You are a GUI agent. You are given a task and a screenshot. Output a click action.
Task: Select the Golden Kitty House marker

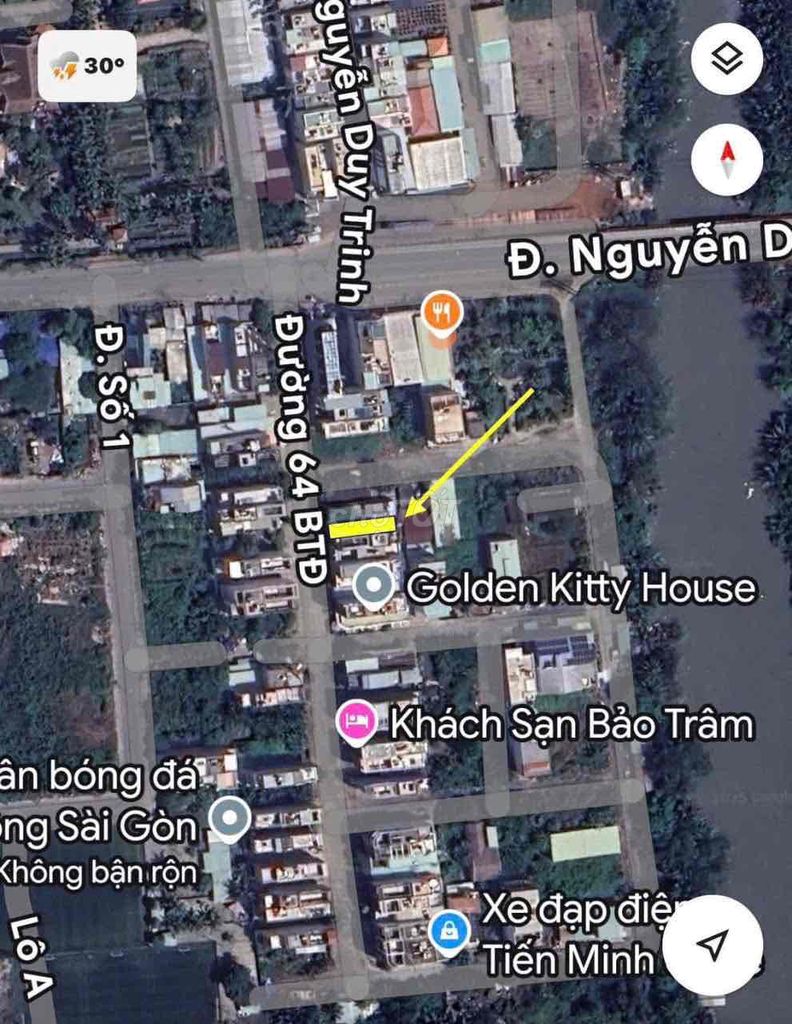374,586
